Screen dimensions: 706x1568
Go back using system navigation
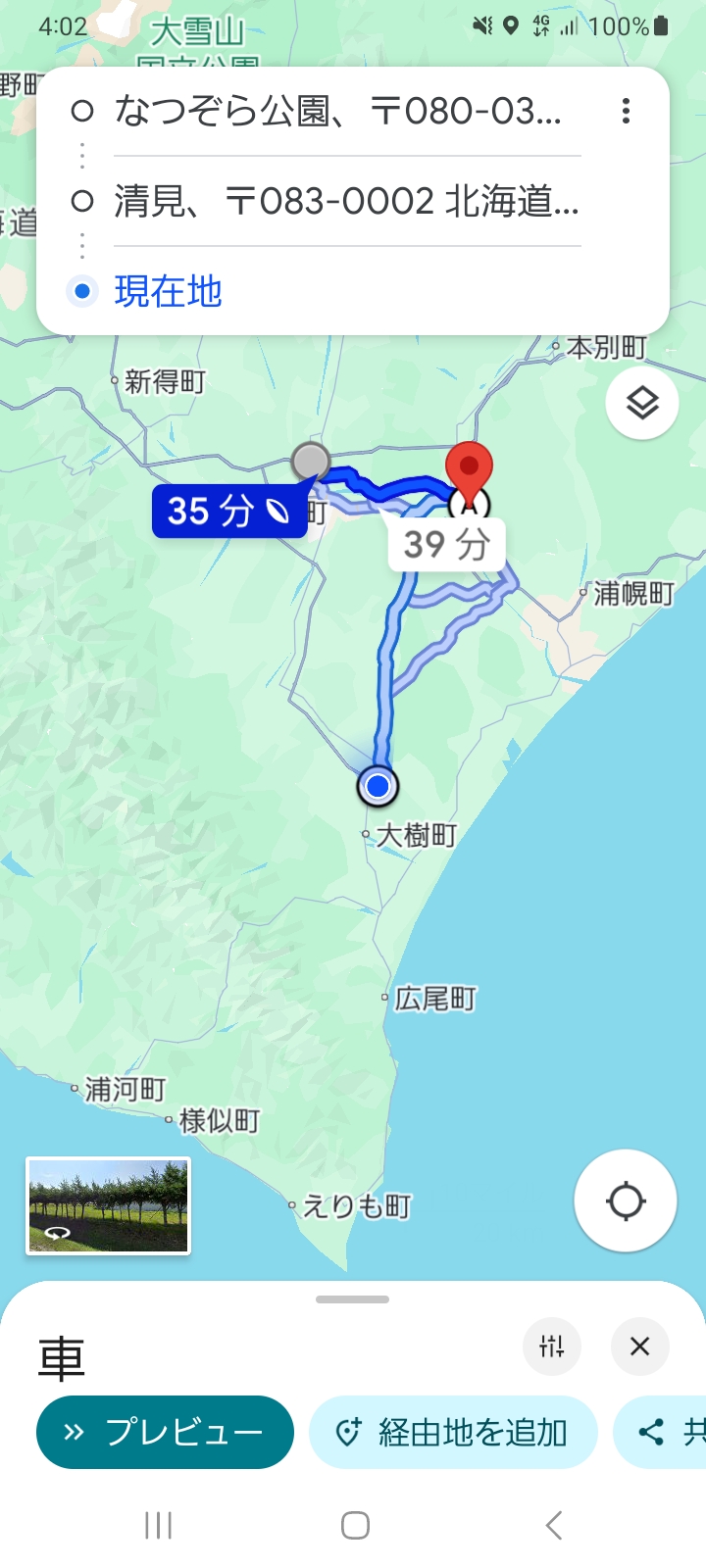(x=554, y=1525)
